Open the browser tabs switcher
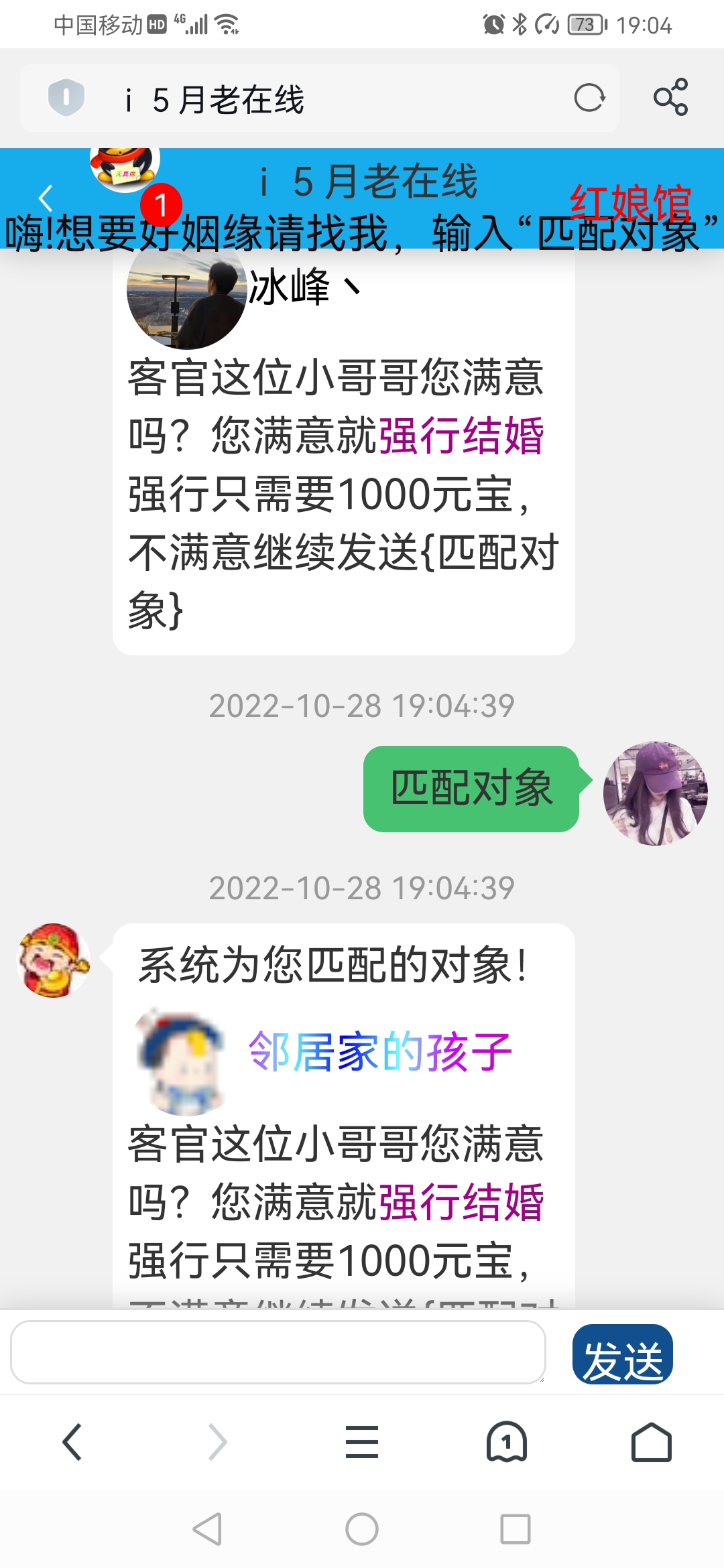724x1568 pixels. coord(506,1441)
